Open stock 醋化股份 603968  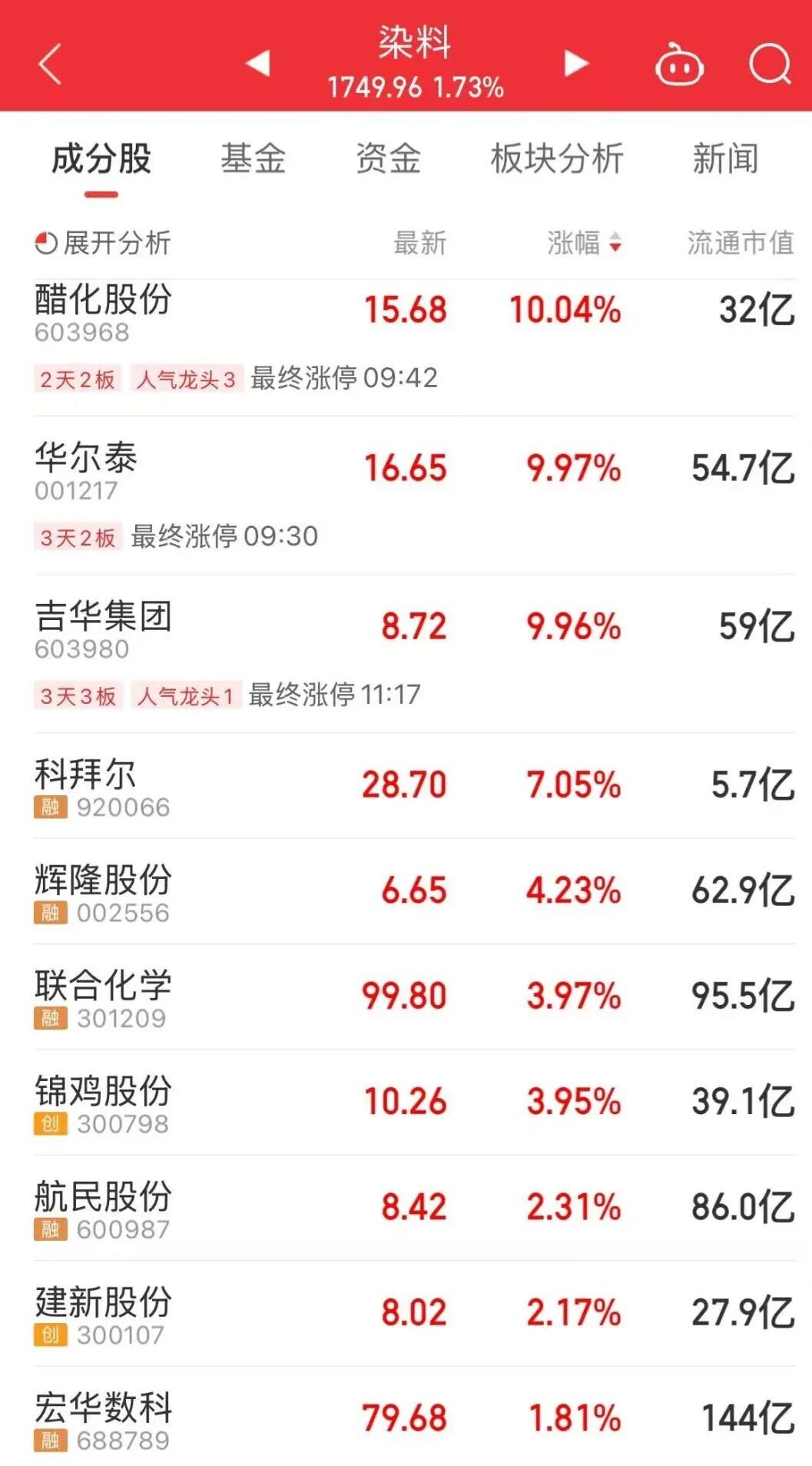104,312
